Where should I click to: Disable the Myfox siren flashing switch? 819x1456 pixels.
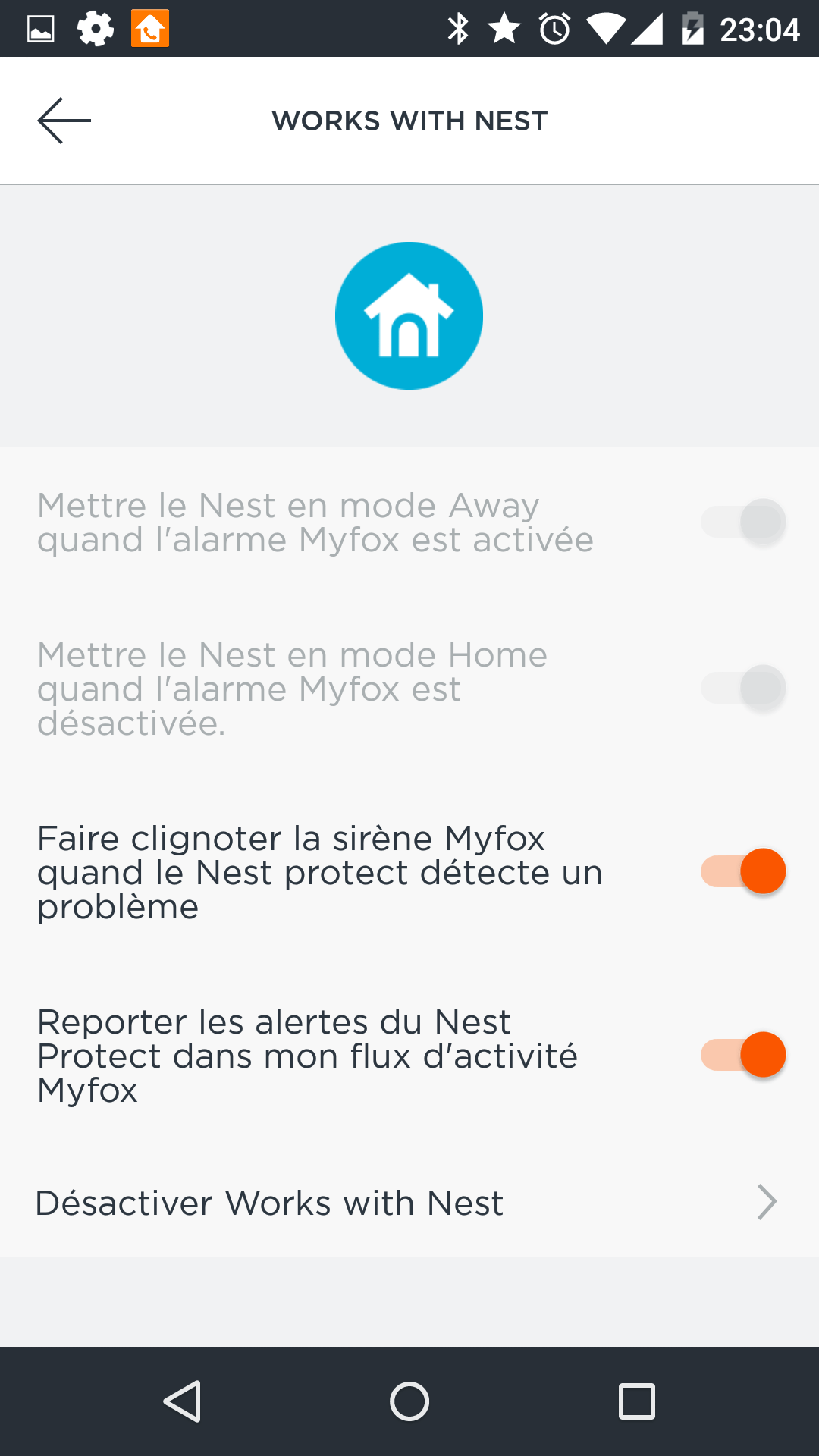click(x=743, y=871)
